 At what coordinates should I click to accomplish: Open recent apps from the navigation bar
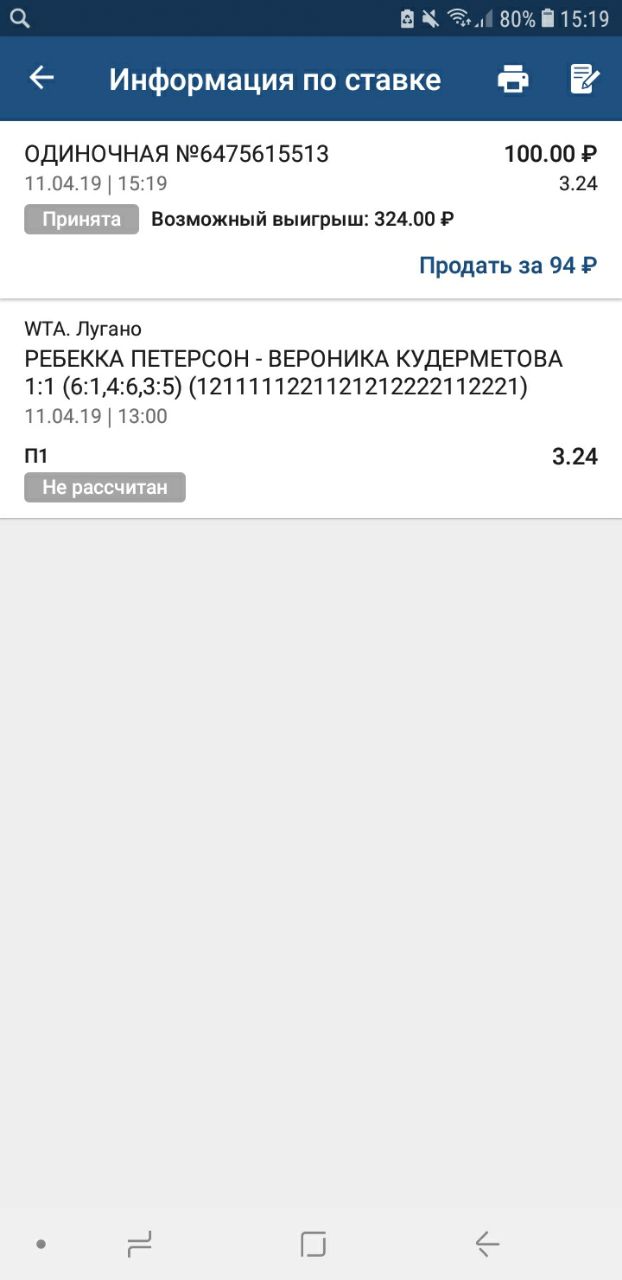tap(139, 1244)
